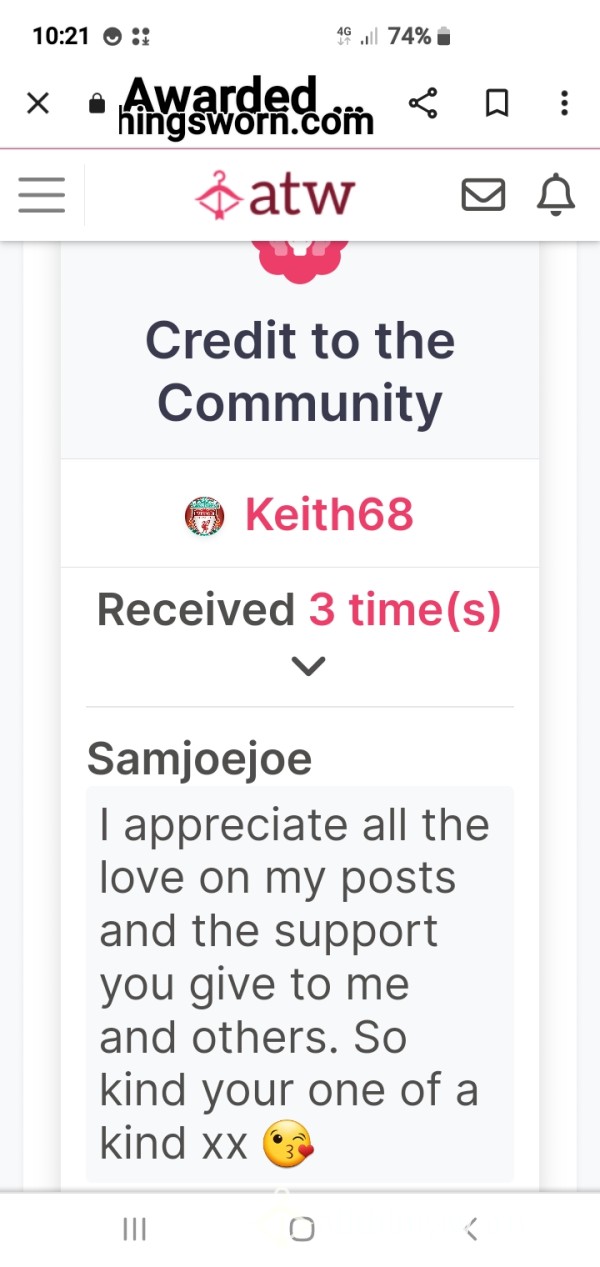
Task: Share this page from the browser bar
Action: coord(423,103)
